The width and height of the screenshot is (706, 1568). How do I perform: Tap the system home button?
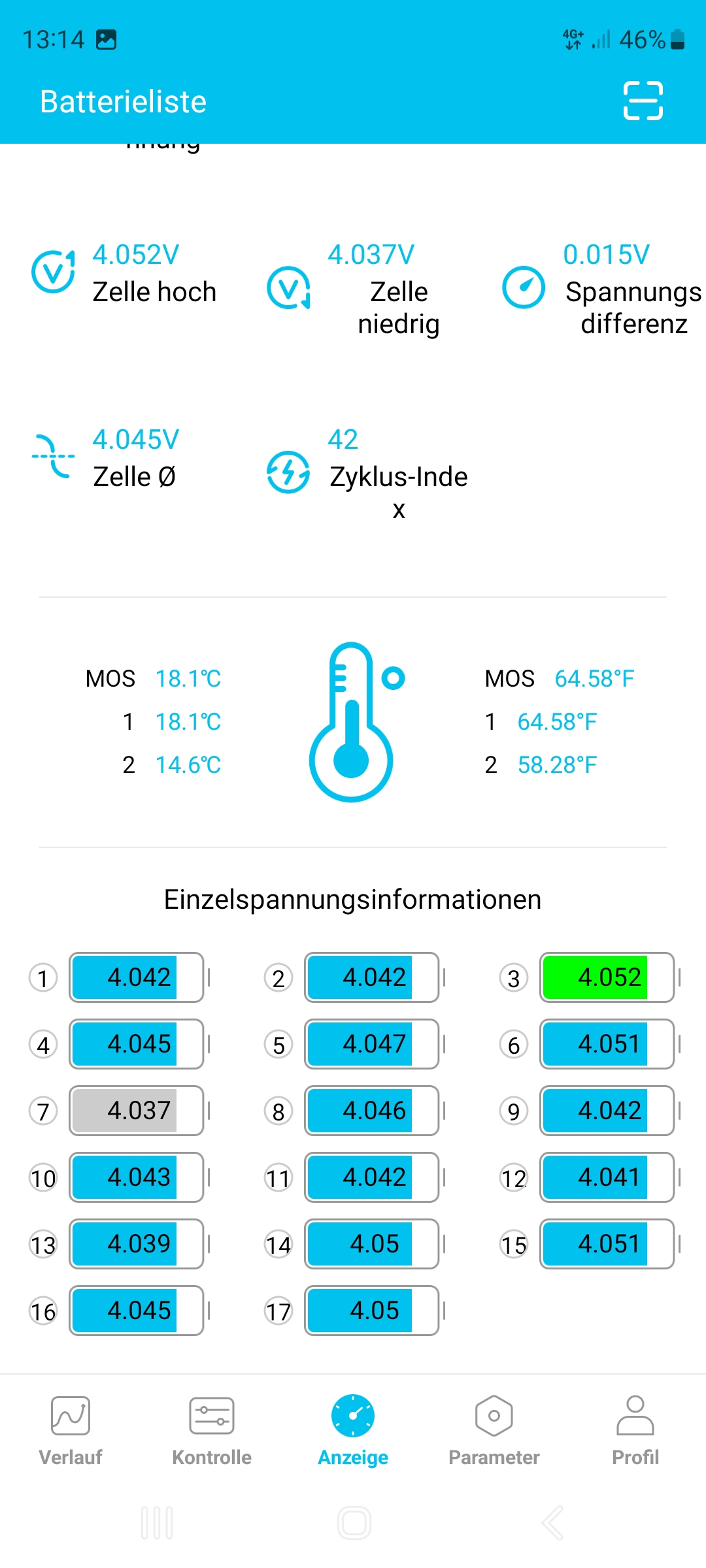(354, 1523)
